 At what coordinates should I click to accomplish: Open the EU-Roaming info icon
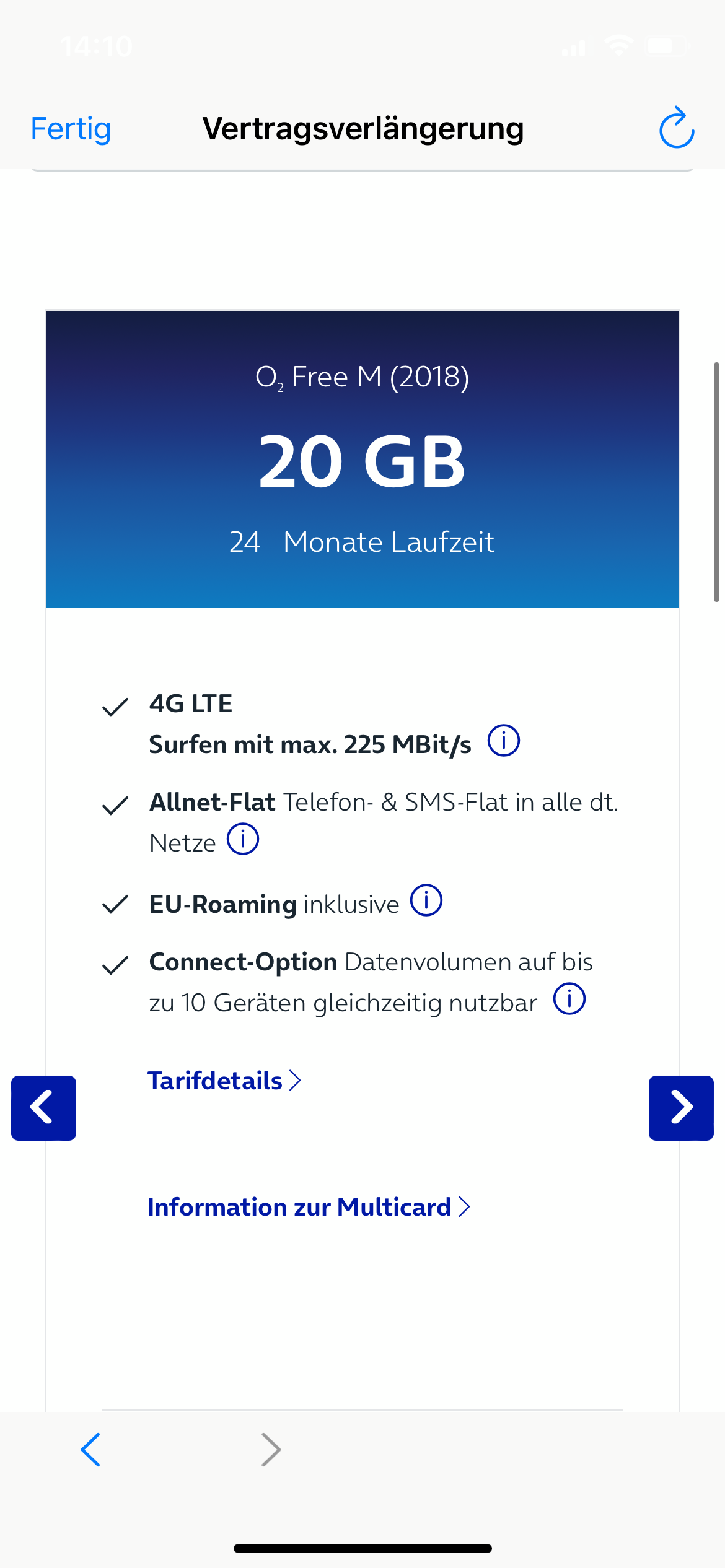[x=426, y=900]
